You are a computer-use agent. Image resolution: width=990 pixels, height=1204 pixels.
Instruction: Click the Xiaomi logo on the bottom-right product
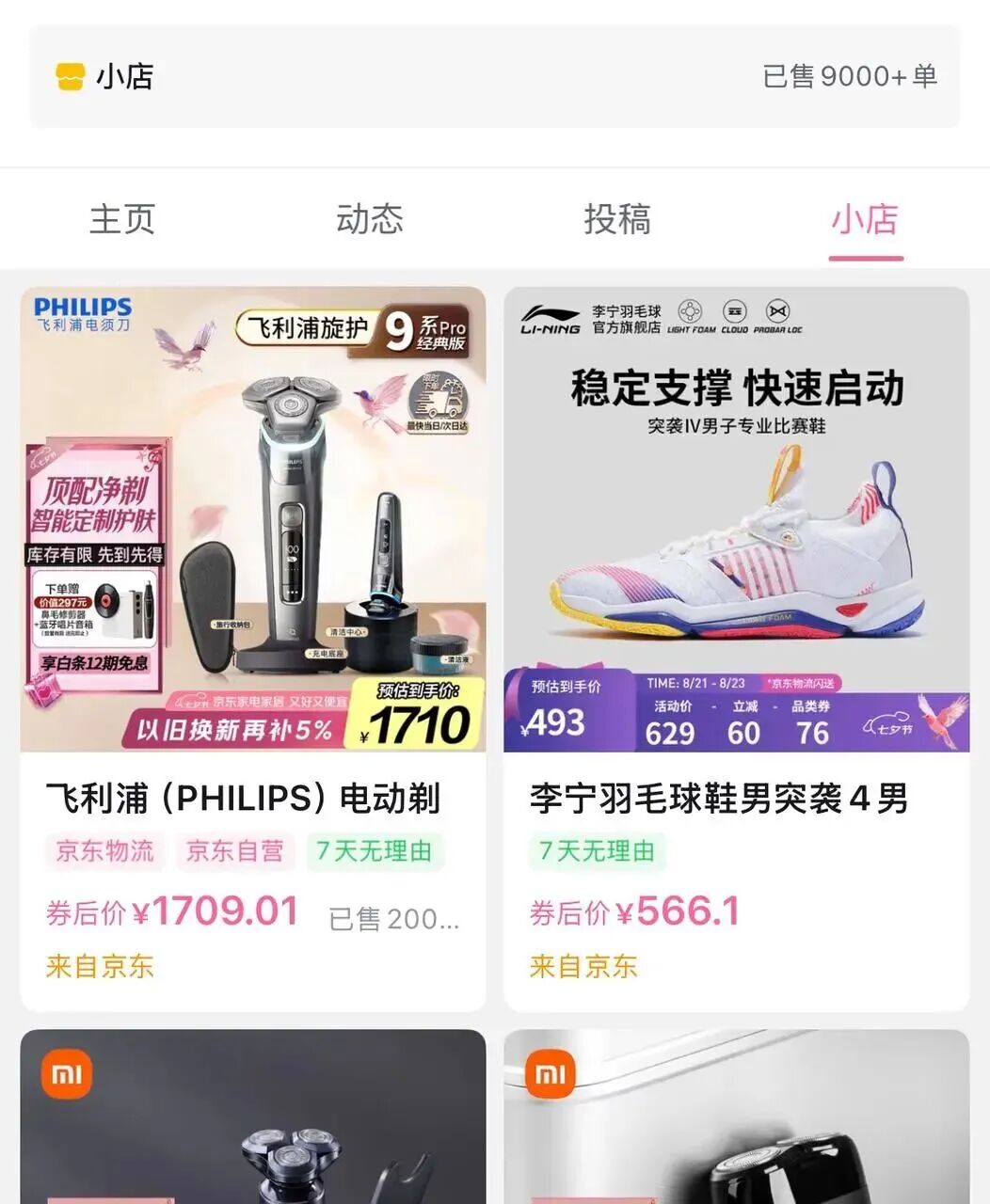coord(551,1072)
